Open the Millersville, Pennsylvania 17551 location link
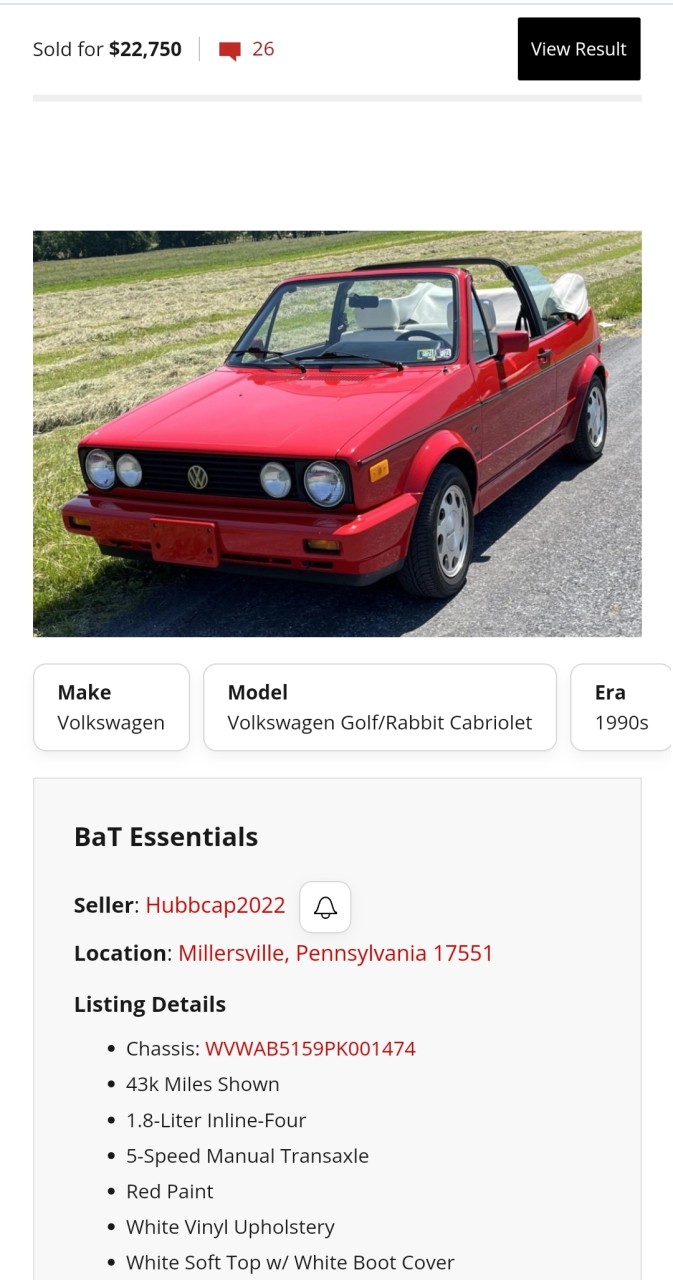673x1280 pixels. 335,953
